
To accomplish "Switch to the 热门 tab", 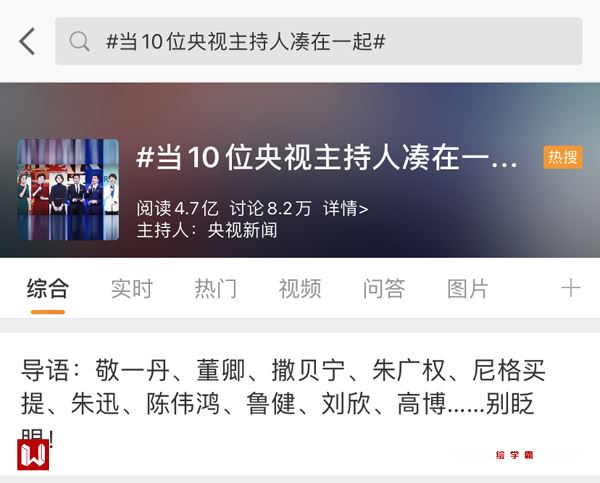I will point(215,289).
